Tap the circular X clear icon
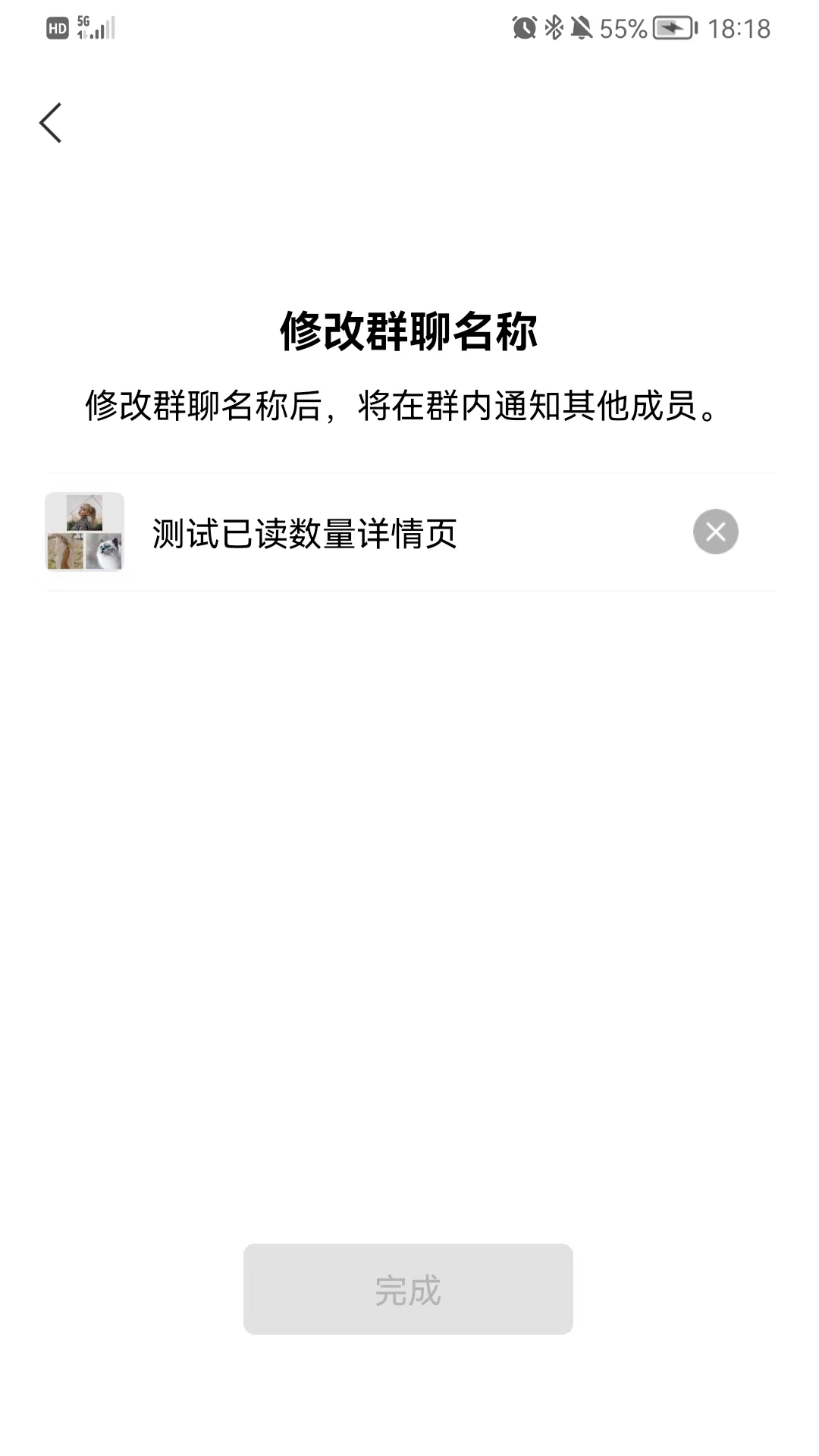The width and height of the screenshot is (819, 1456). (715, 532)
